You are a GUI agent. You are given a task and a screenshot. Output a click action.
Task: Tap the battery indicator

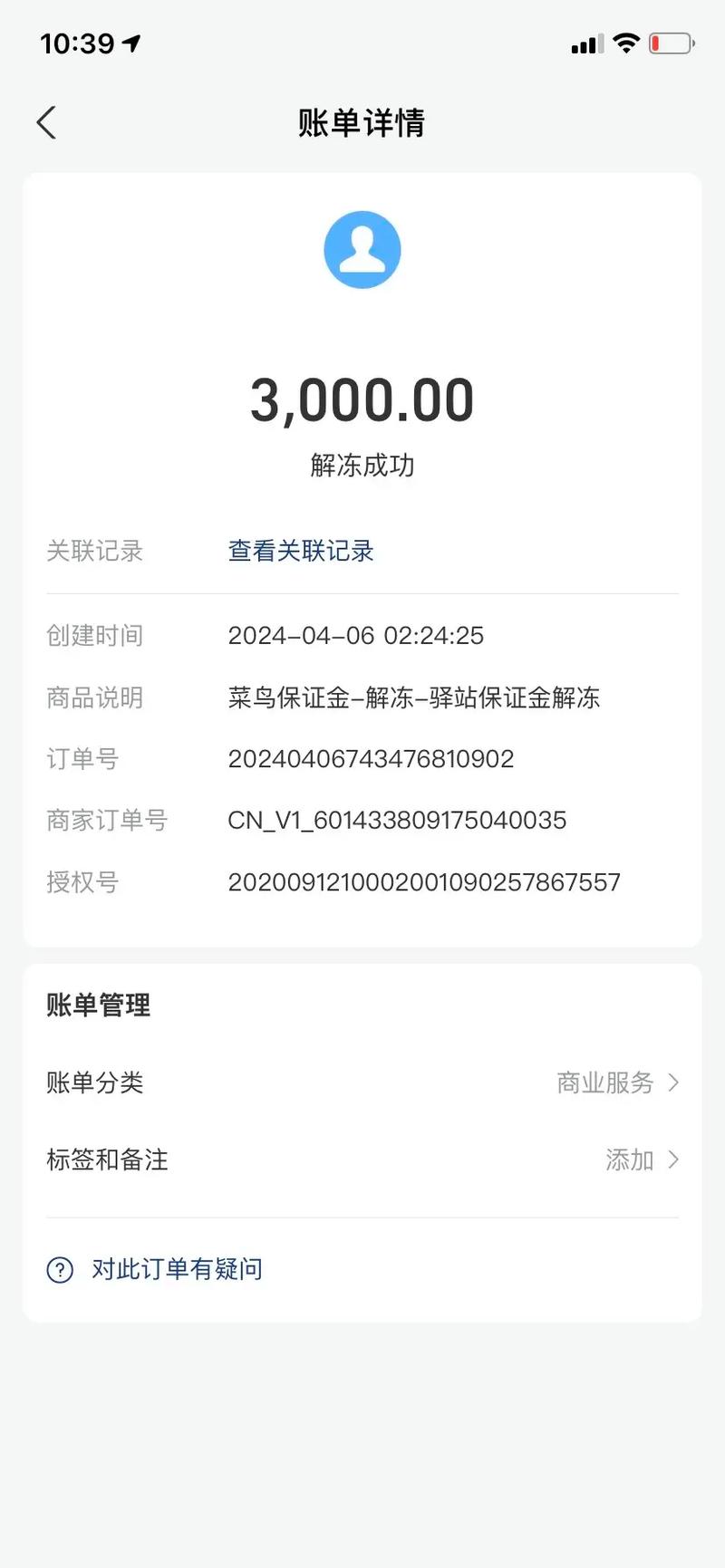(671, 42)
